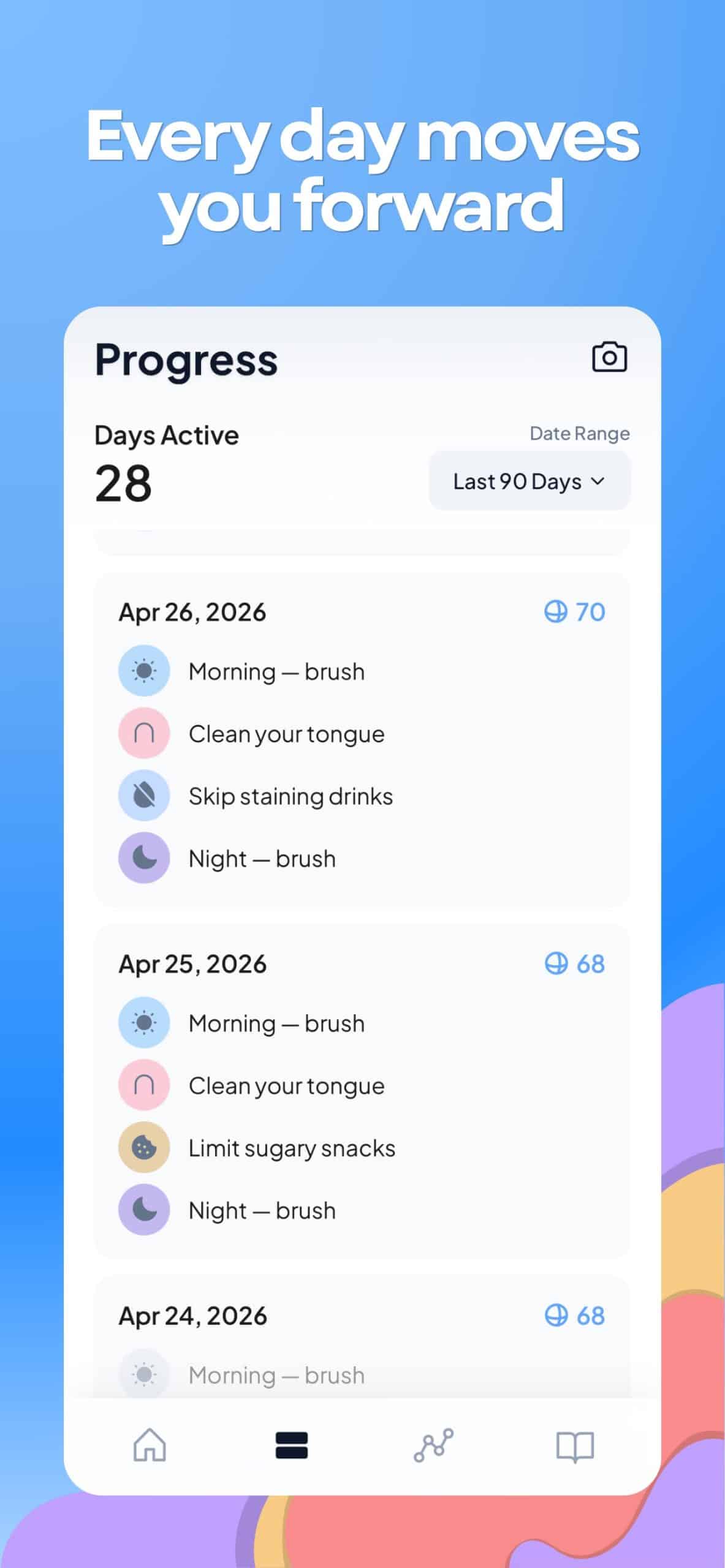Select the Morning brush sun icon

tap(143, 670)
